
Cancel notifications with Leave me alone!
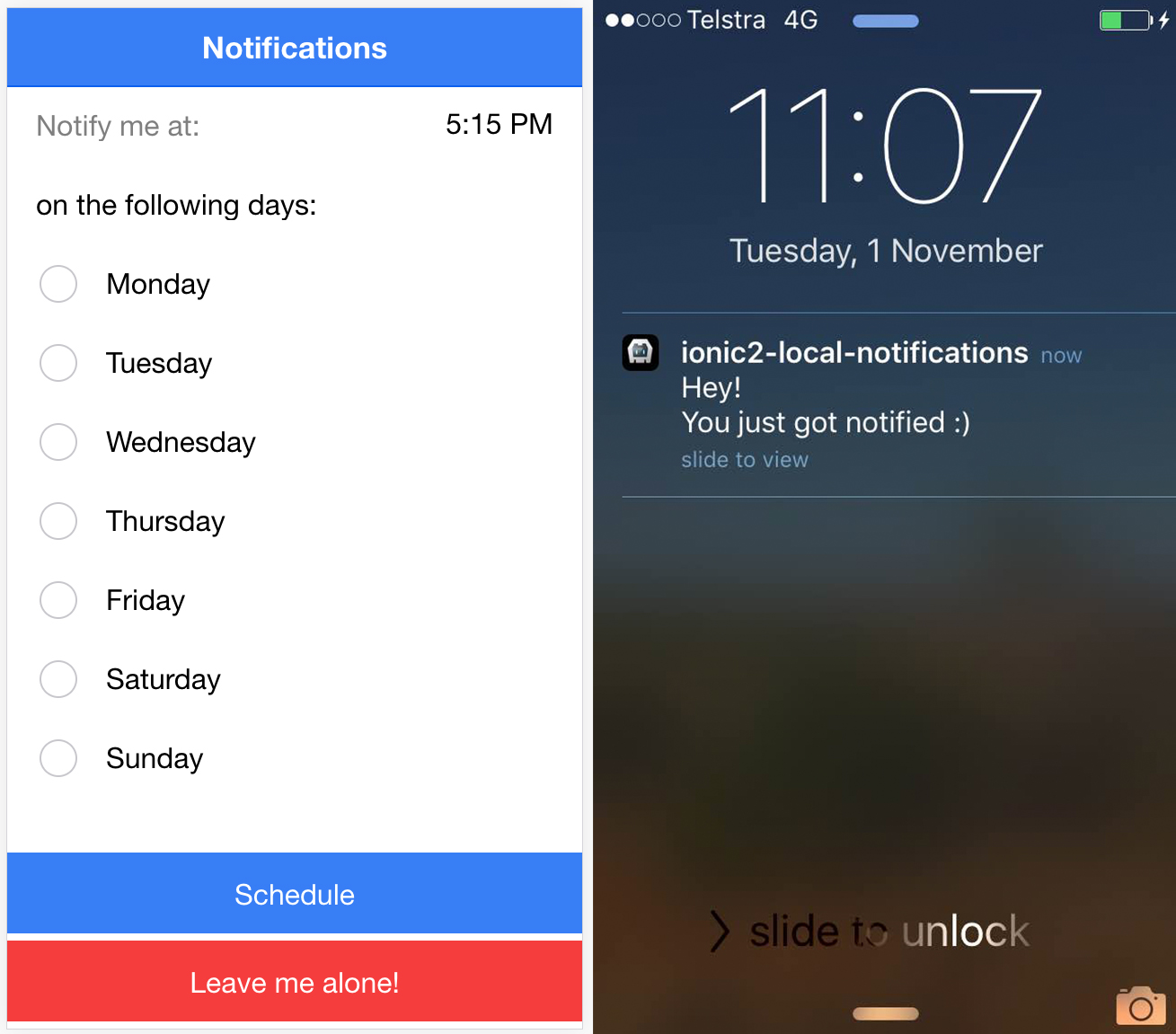[x=295, y=982]
